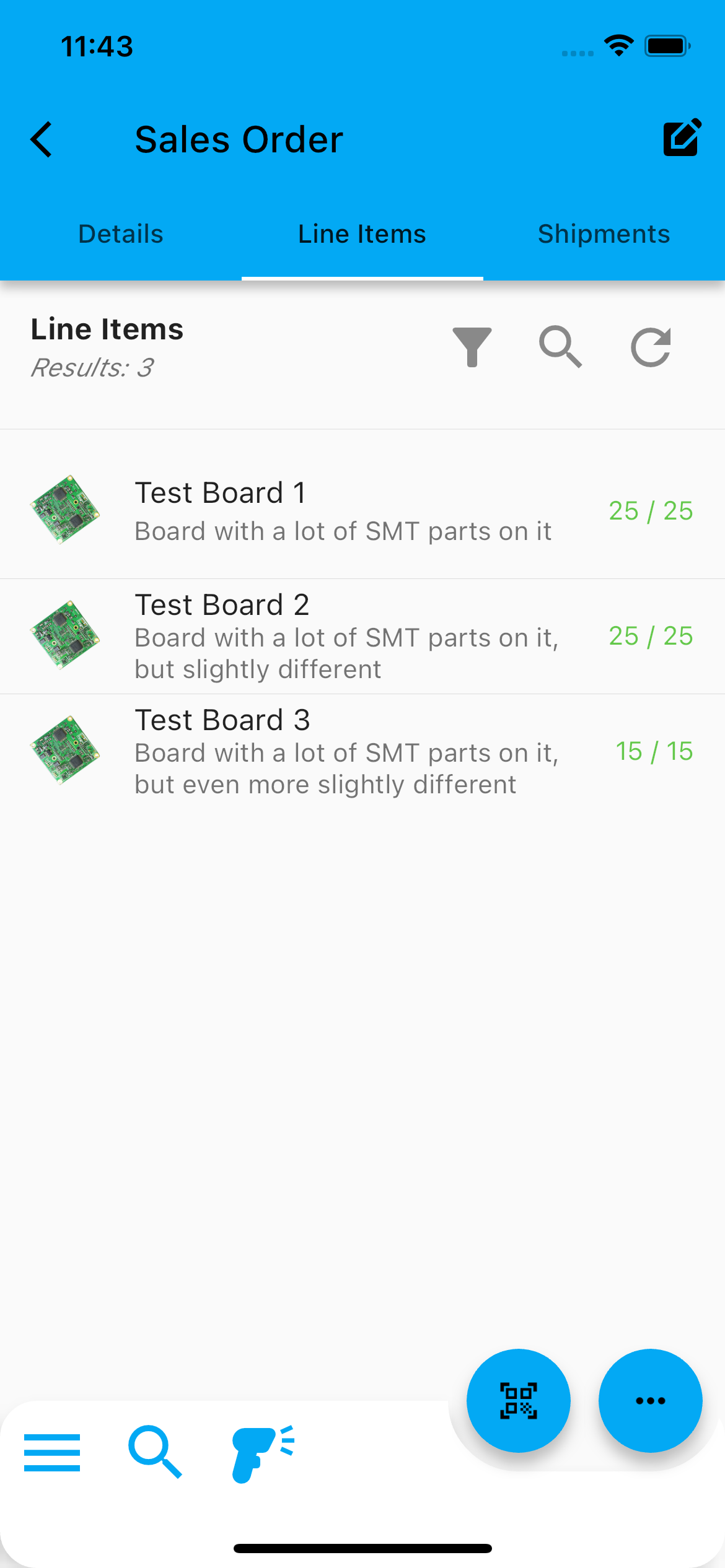Go back from Sales Order
Screen dimensions: 725x1568
(x=42, y=139)
